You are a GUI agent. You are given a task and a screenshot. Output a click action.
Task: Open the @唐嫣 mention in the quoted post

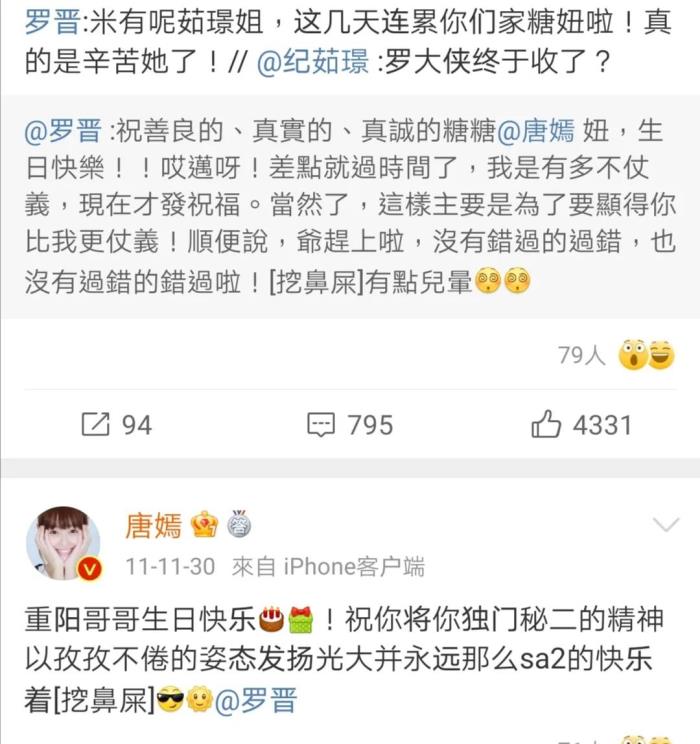[x=534, y=130]
